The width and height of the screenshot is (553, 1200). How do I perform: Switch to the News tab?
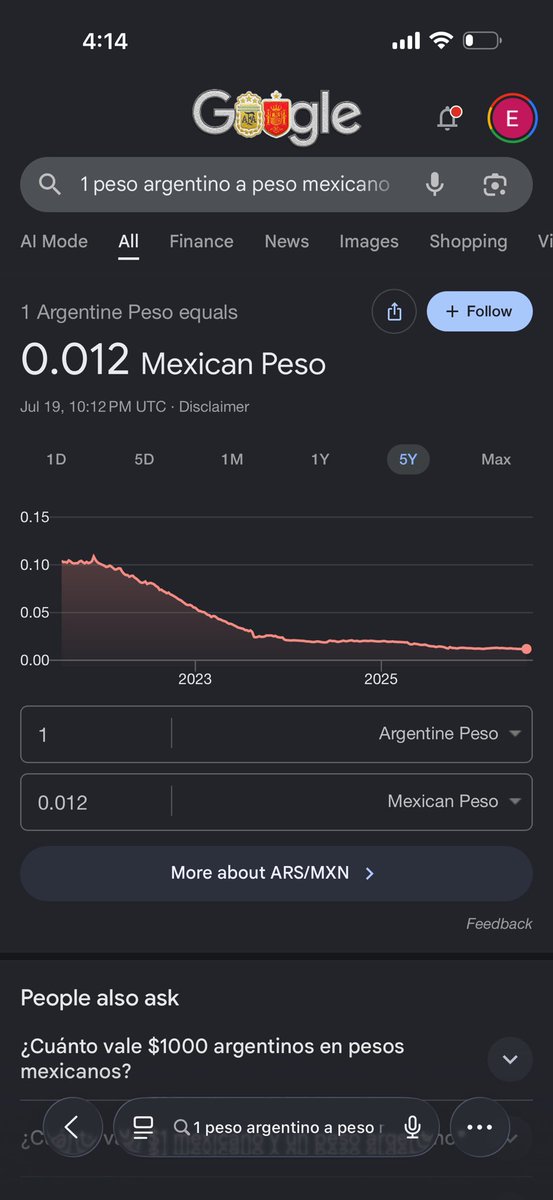coord(286,241)
